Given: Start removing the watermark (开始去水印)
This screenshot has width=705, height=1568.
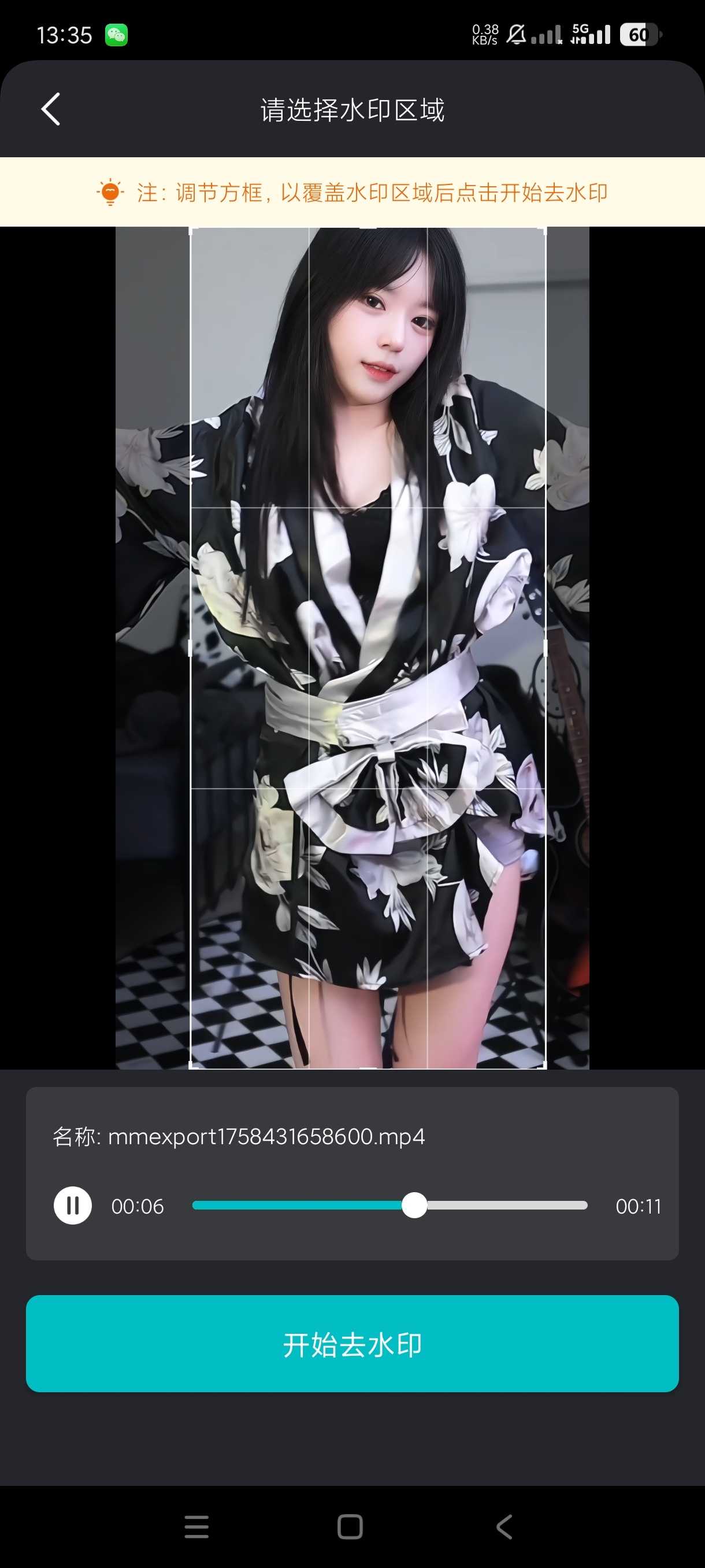Looking at the screenshot, I should click(352, 1344).
